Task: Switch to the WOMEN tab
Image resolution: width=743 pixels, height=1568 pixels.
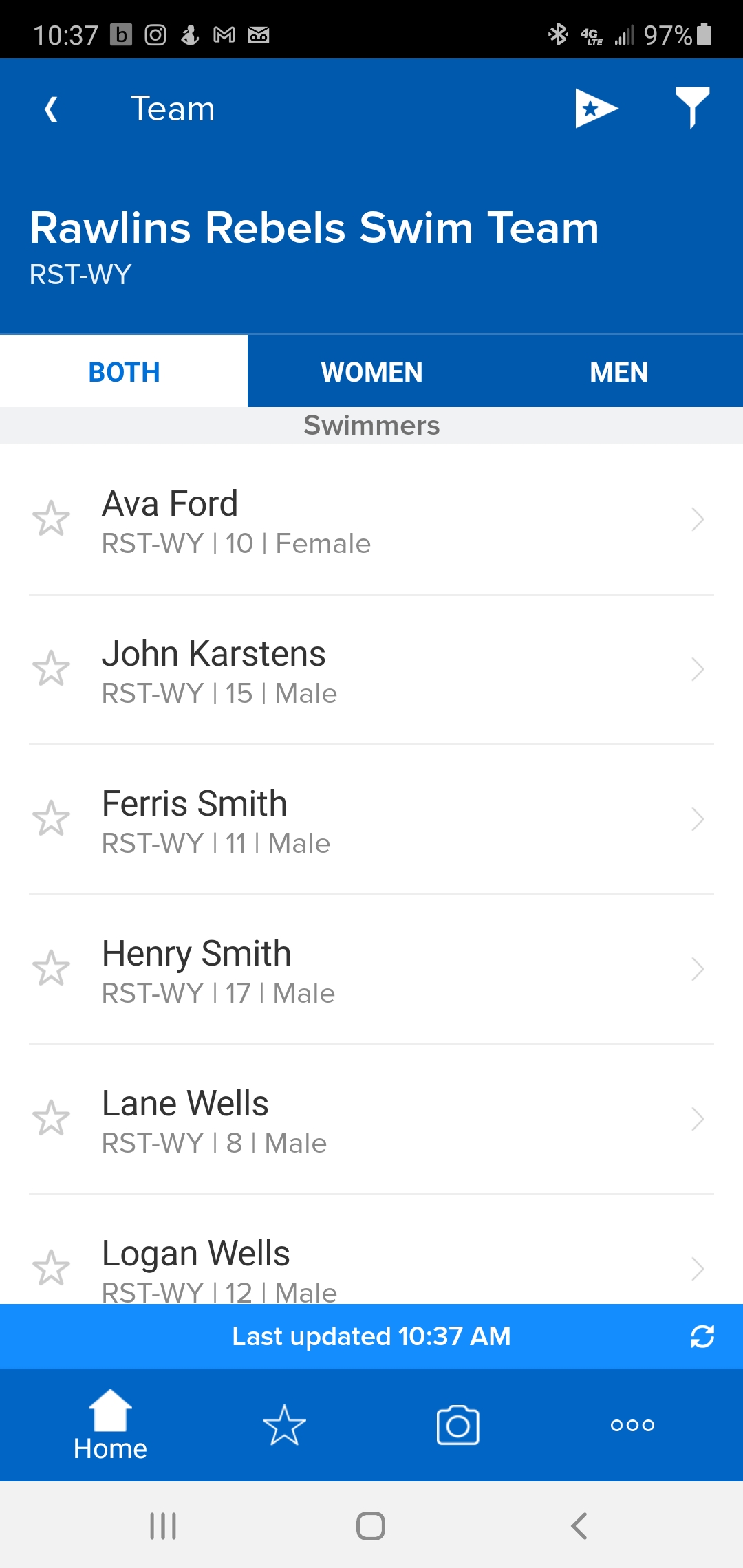Action: [x=371, y=372]
